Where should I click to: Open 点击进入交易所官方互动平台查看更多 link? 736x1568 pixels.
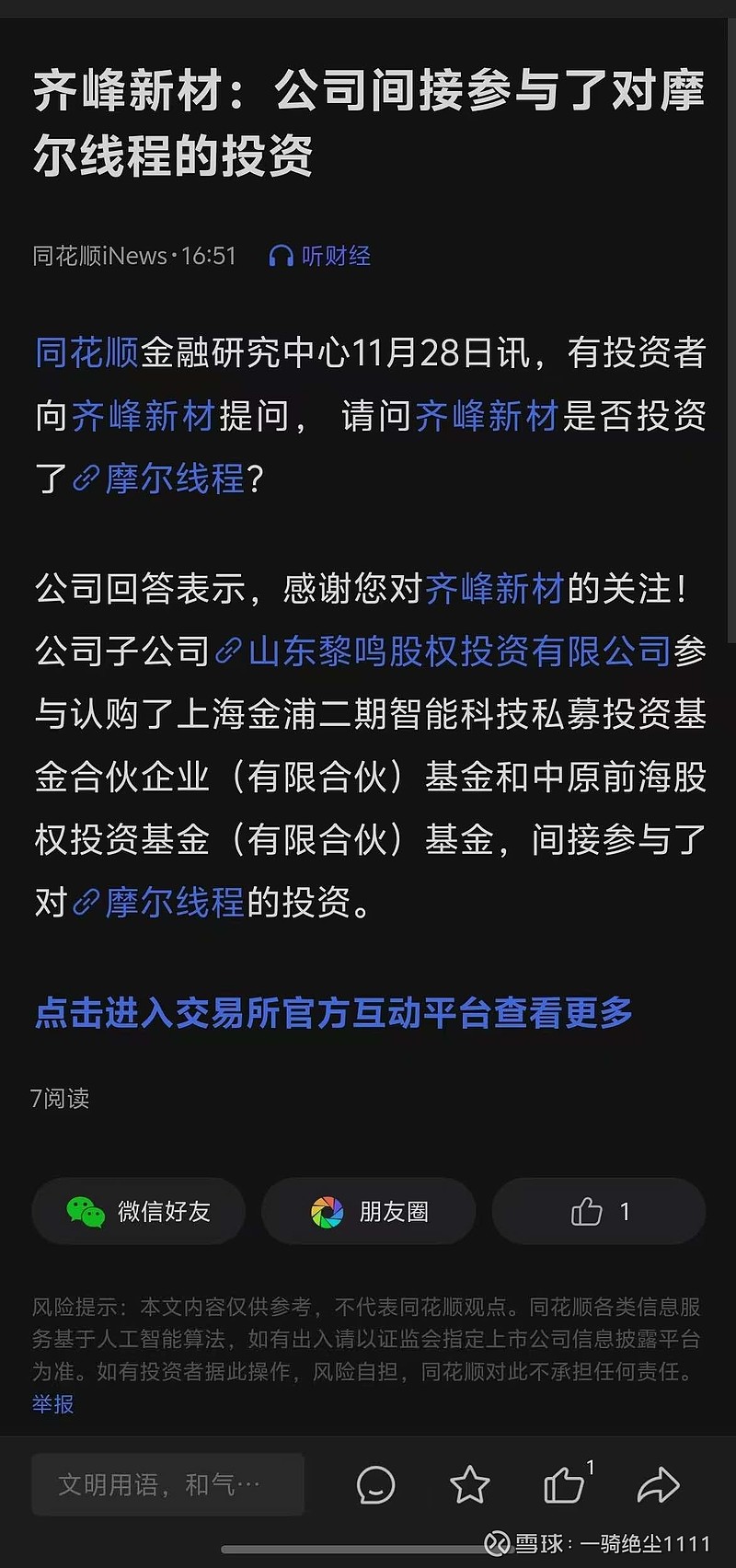(x=334, y=1013)
